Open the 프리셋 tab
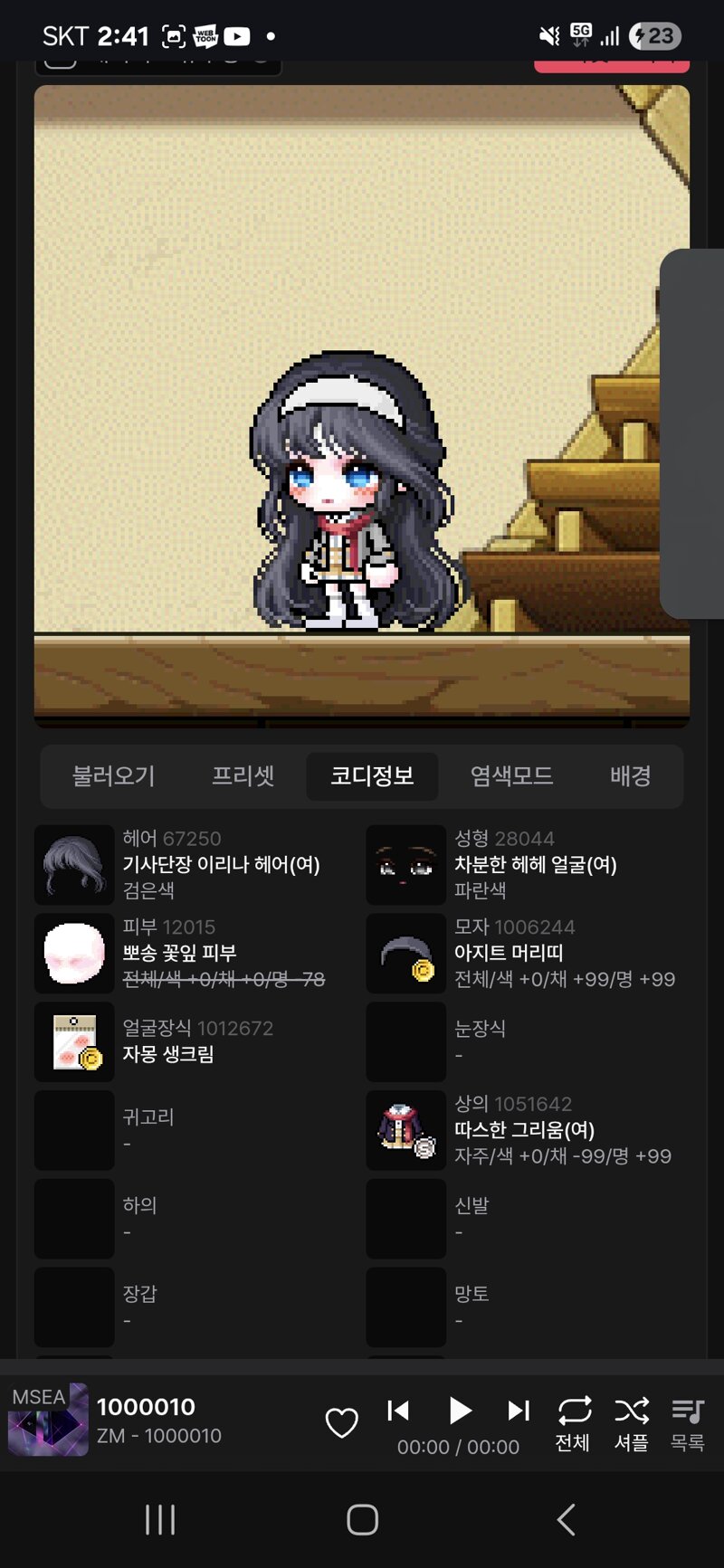 point(243,776)
